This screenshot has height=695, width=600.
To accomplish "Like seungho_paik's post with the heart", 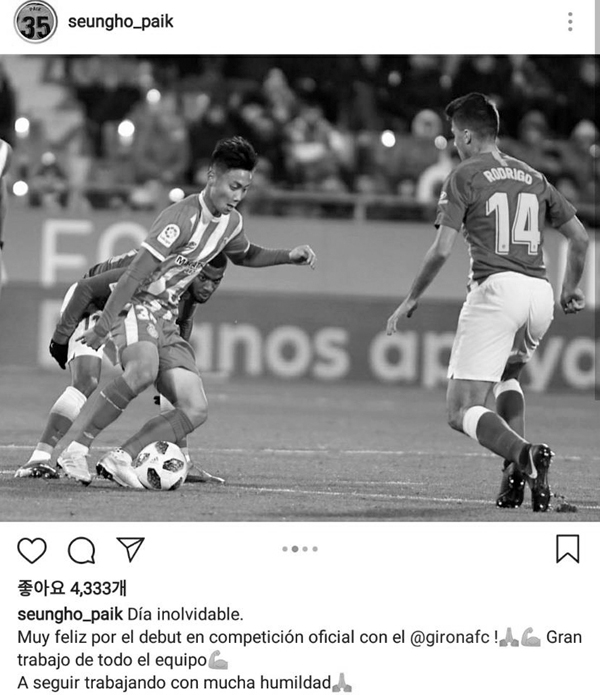I will [32, 550].
